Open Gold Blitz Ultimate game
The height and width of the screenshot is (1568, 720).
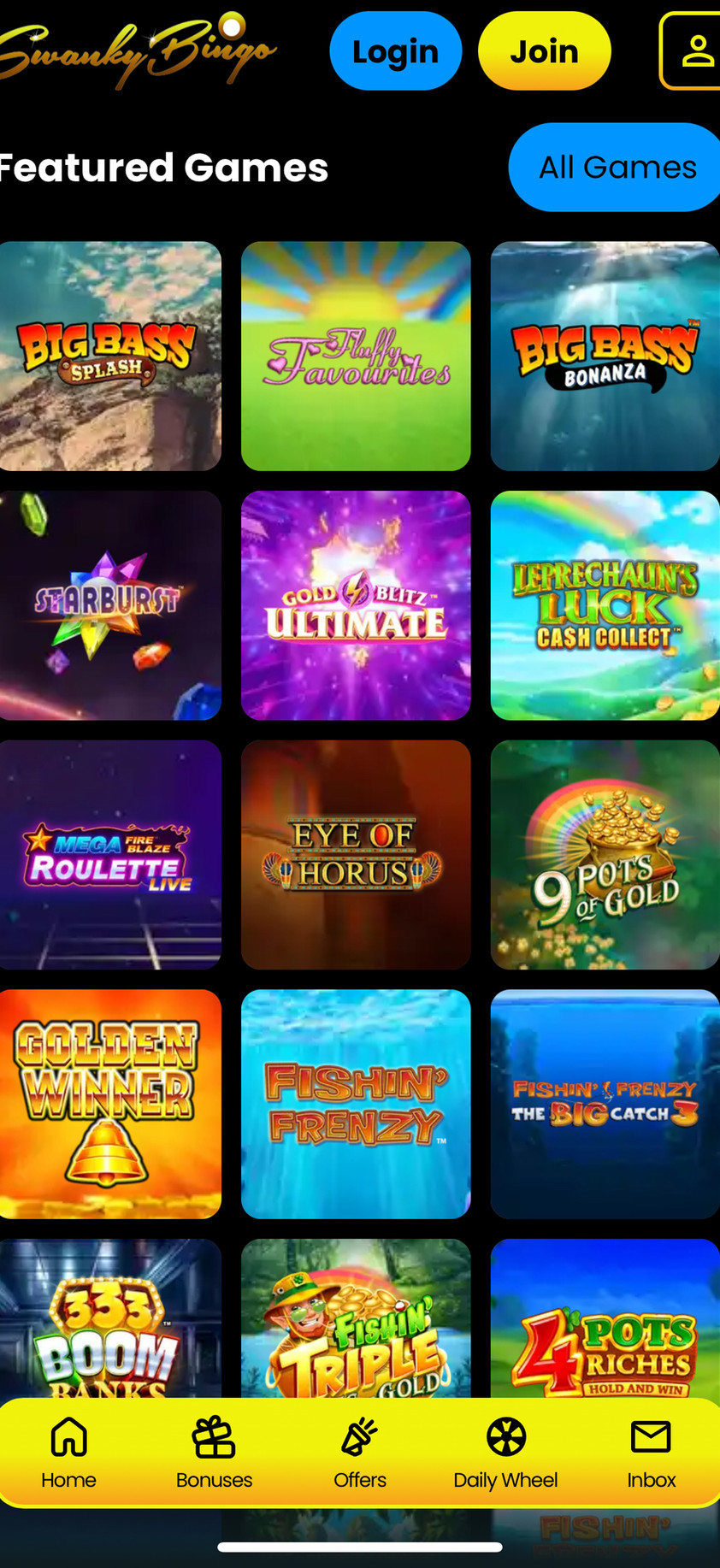pyautogui.click(x=356, y=605)
